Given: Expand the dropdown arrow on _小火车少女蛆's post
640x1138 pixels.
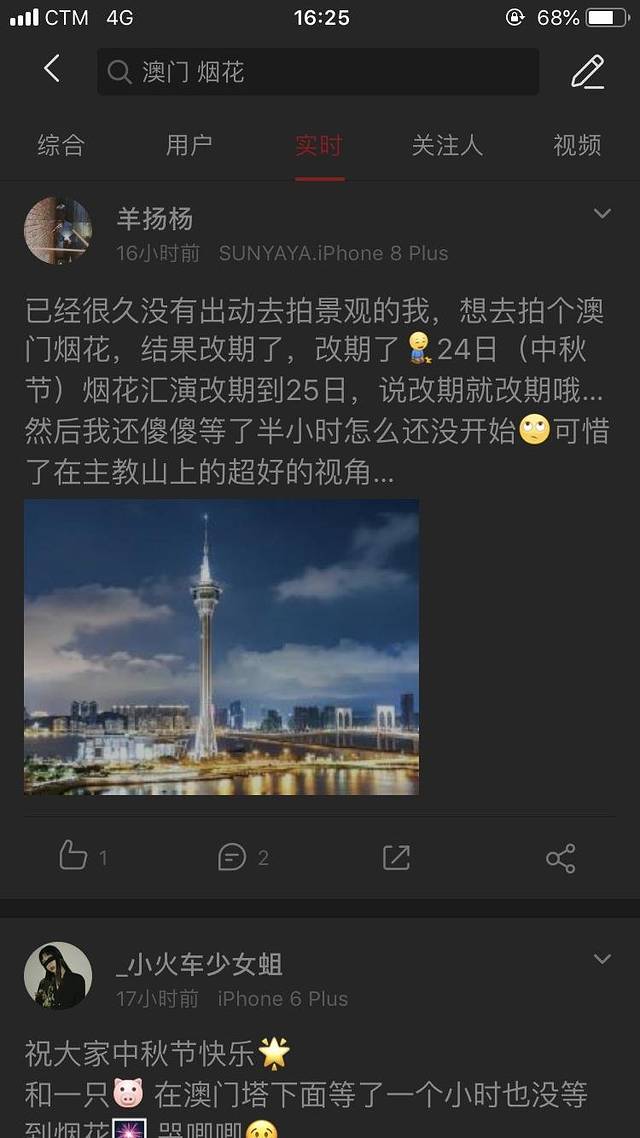Looking at the screenshot, I should point(602,960).
